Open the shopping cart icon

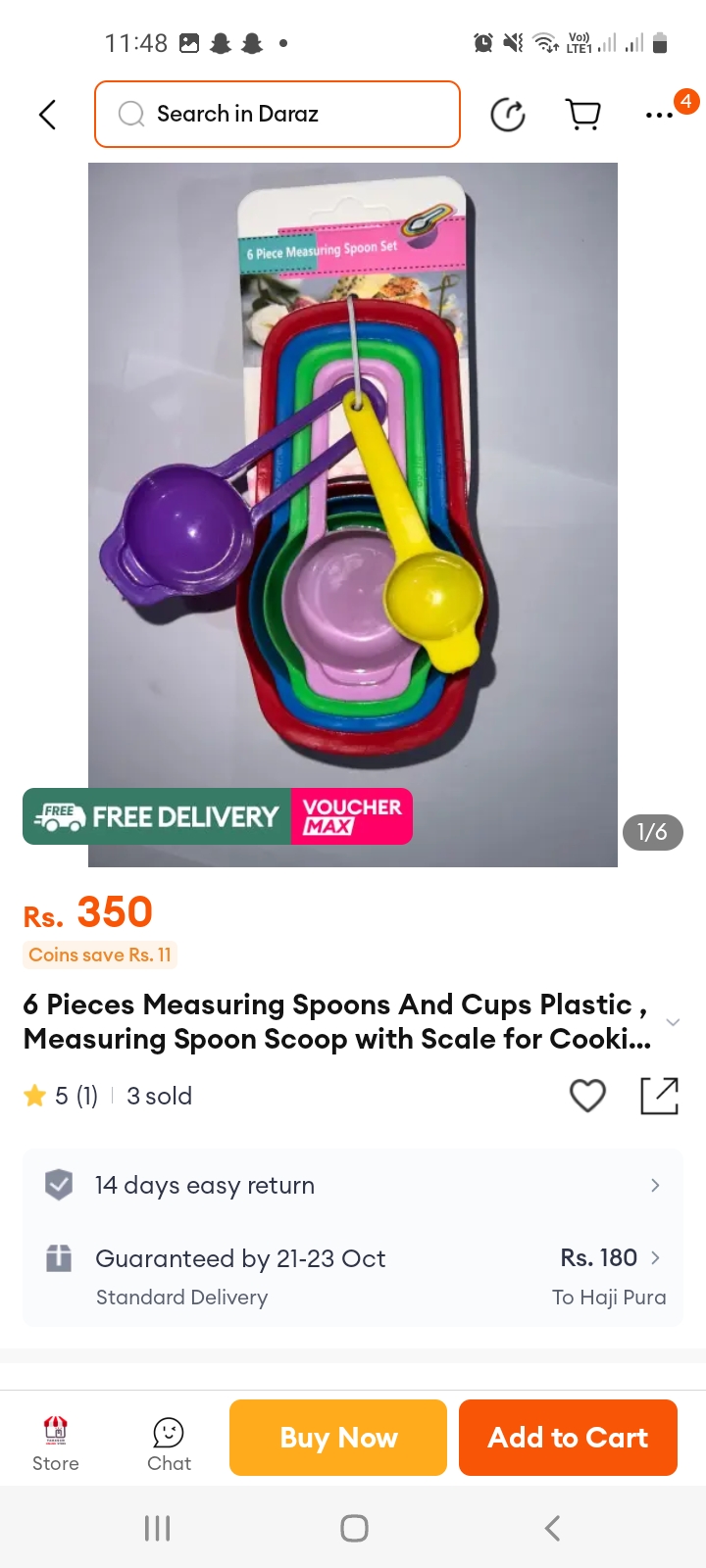coord(583,115)
